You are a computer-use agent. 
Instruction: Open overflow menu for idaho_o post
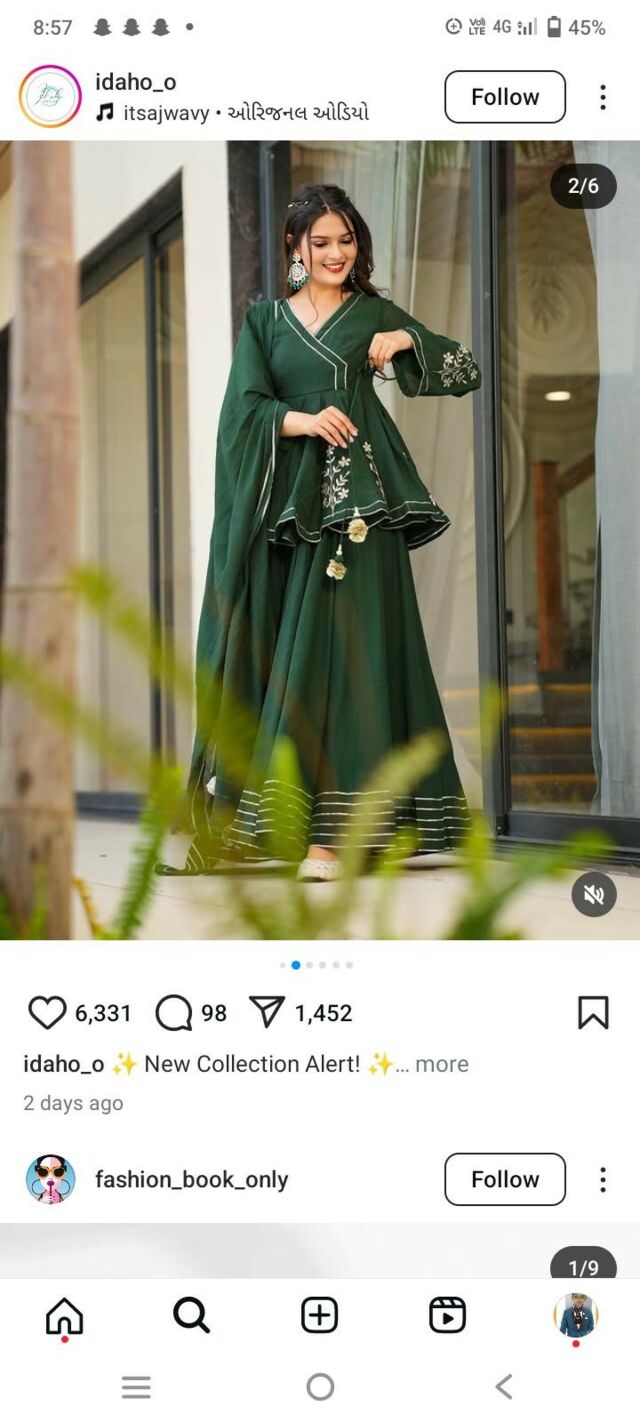pyautogui.click(x=602, y=97)
